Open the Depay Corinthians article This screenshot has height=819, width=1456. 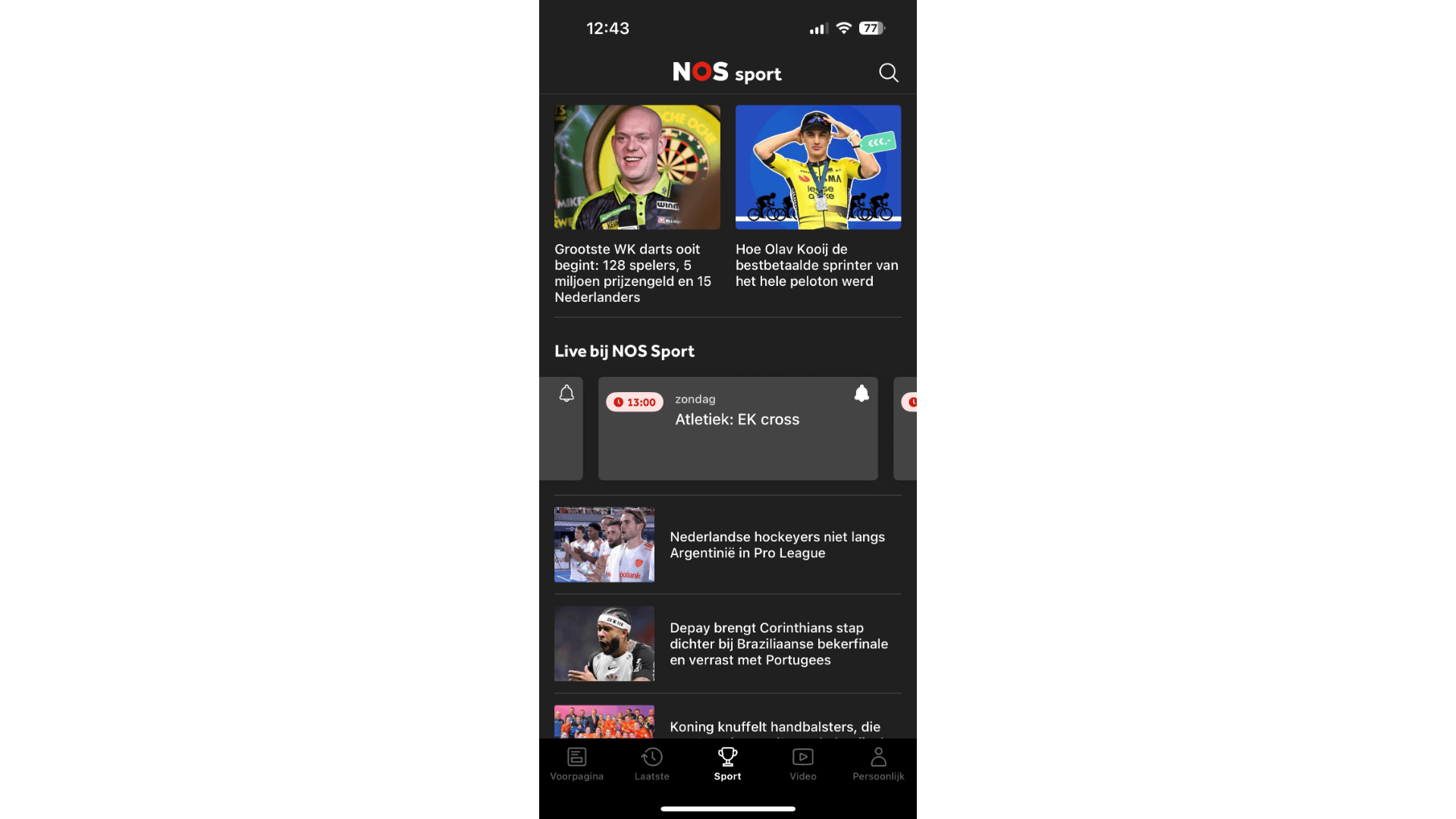coord(778,644)
